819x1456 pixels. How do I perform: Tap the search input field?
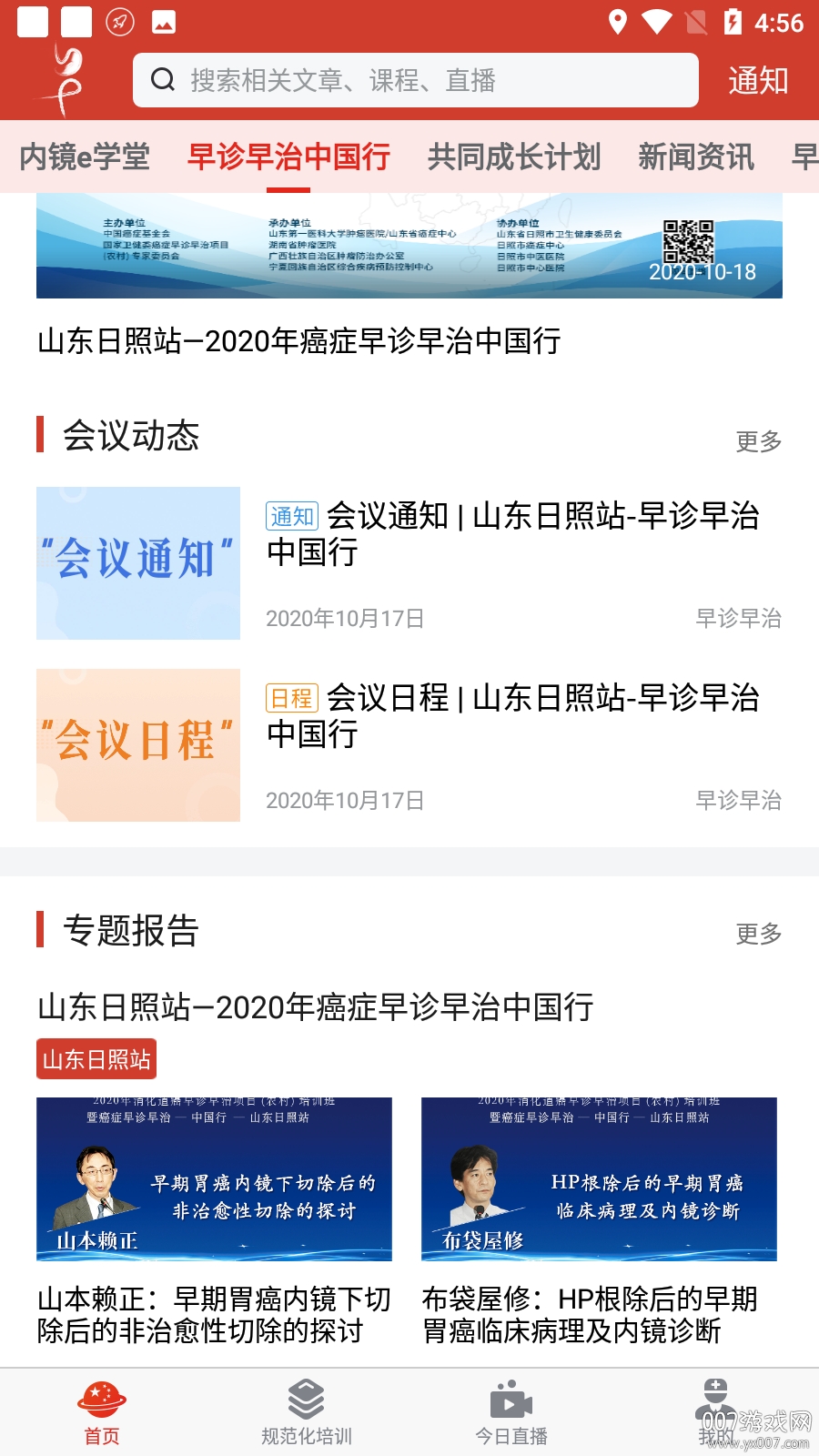point(409,80)
